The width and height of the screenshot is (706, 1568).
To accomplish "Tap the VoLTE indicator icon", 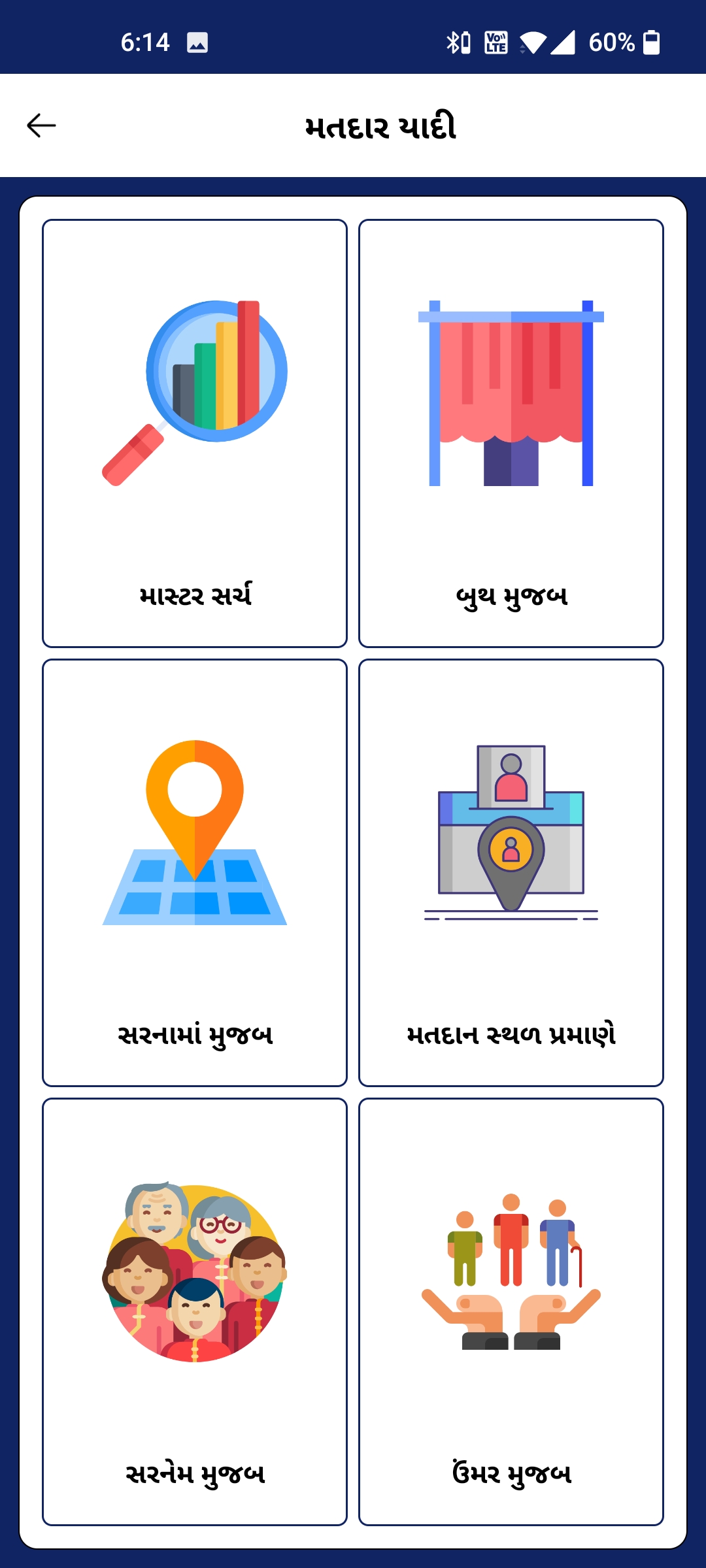I will 496,41.
